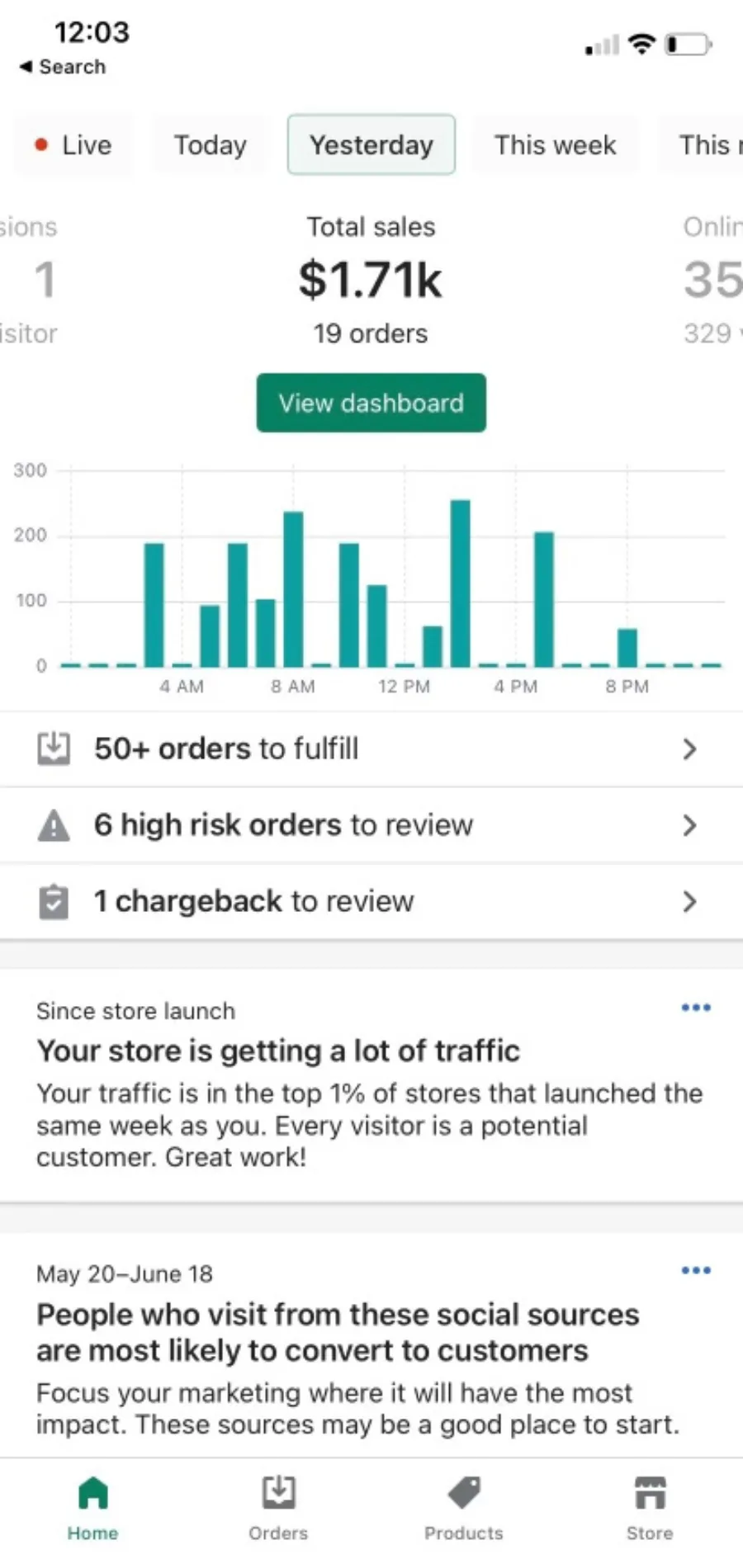Switch to This week range
Screen dimensions: 743x1568
(555, 145)
